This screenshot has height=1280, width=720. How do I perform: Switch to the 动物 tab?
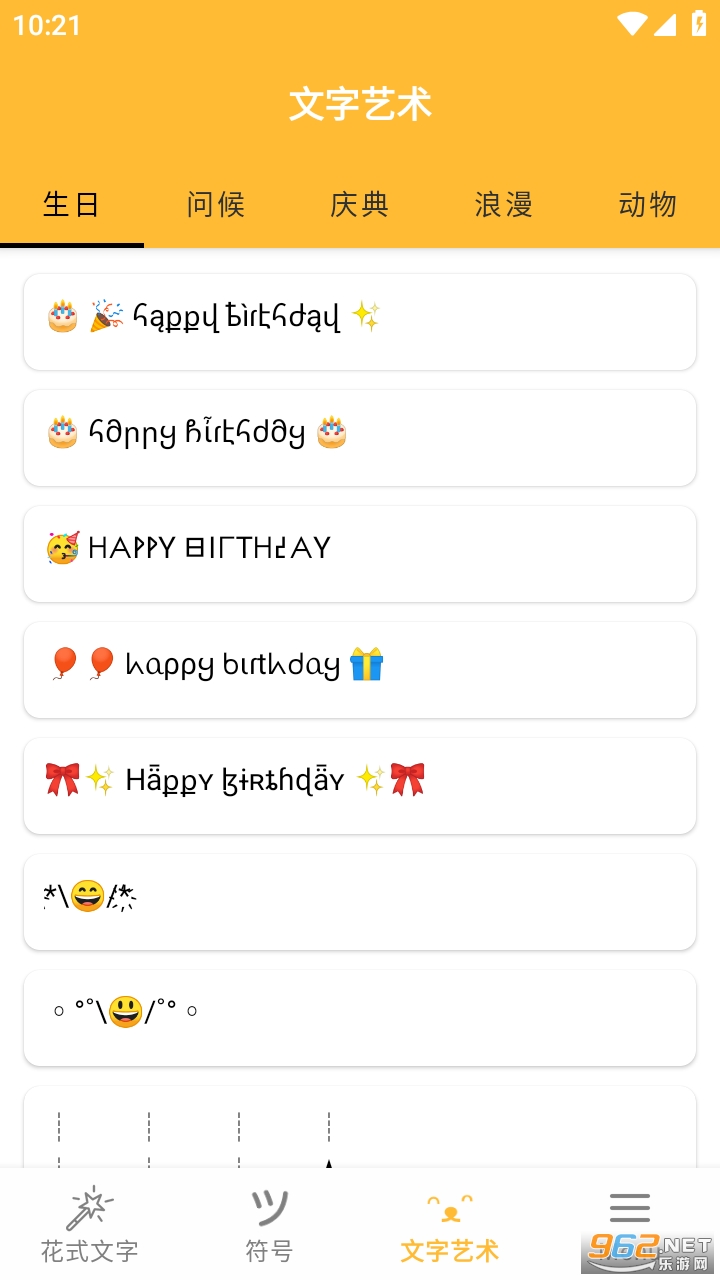647,205
